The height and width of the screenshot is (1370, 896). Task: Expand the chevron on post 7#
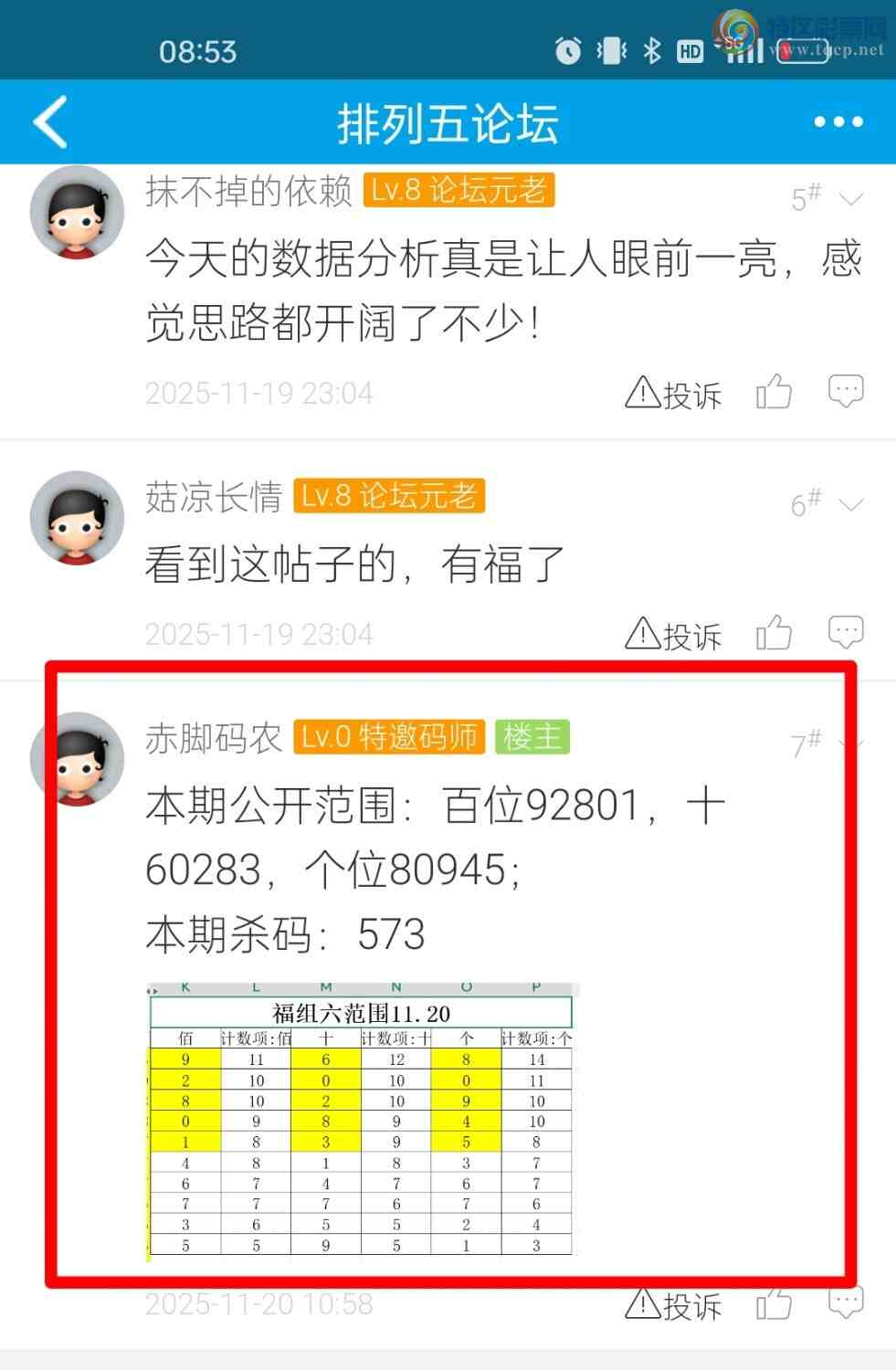coord(851,744)
